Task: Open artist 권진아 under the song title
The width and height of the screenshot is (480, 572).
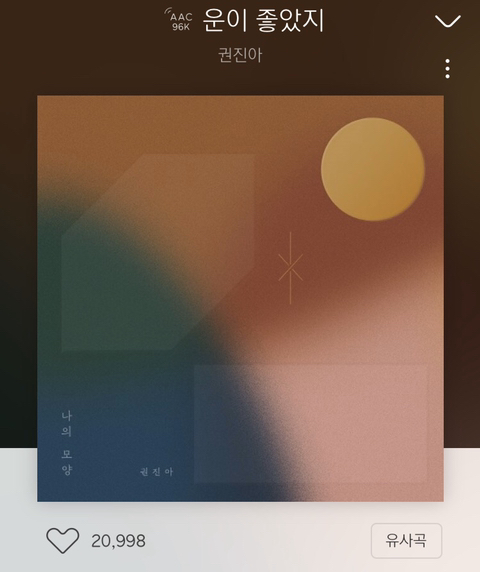Action: (240, 55)
